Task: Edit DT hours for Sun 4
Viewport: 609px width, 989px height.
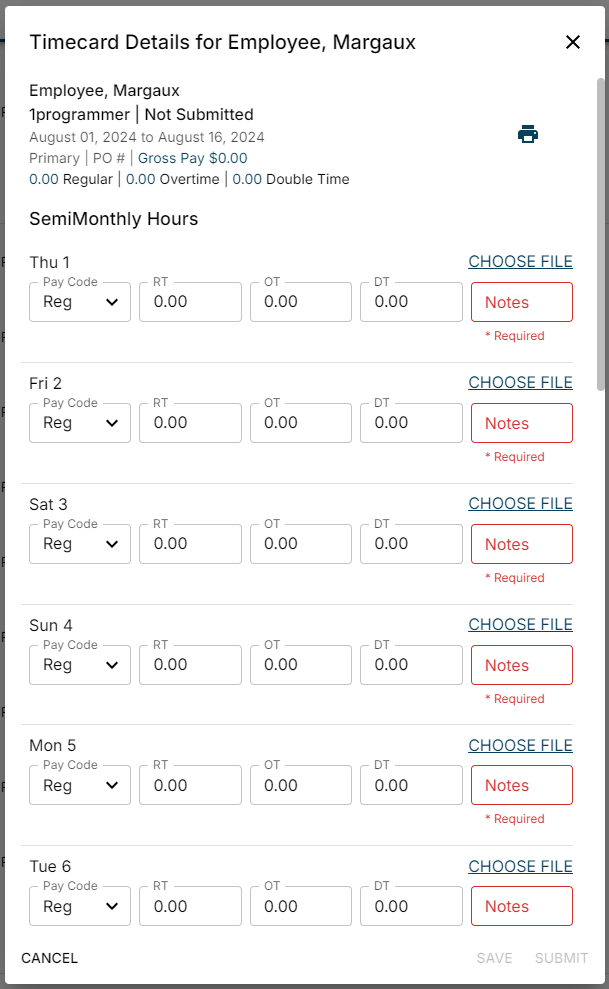Action: click(411, 665)
